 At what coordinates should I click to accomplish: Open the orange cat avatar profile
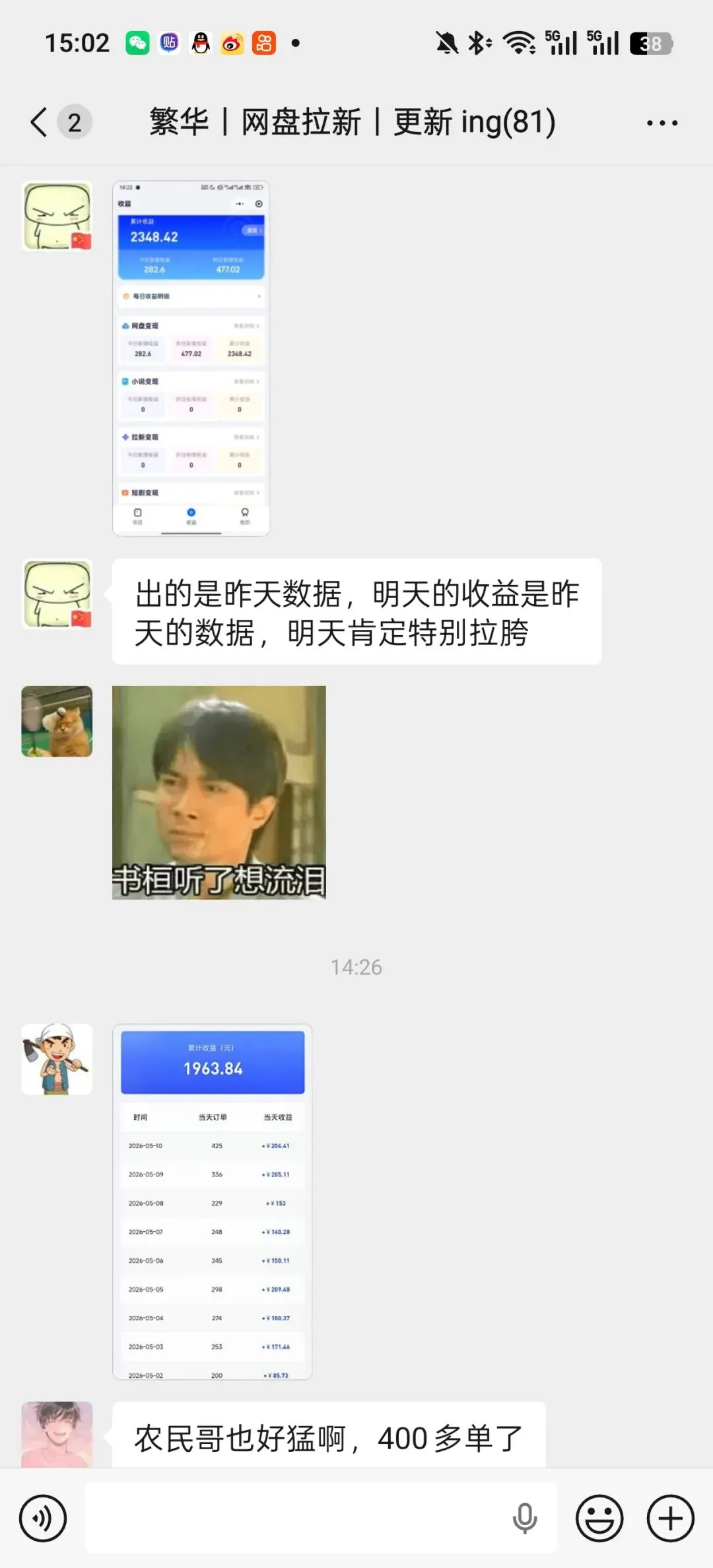(x=57, y=721)
